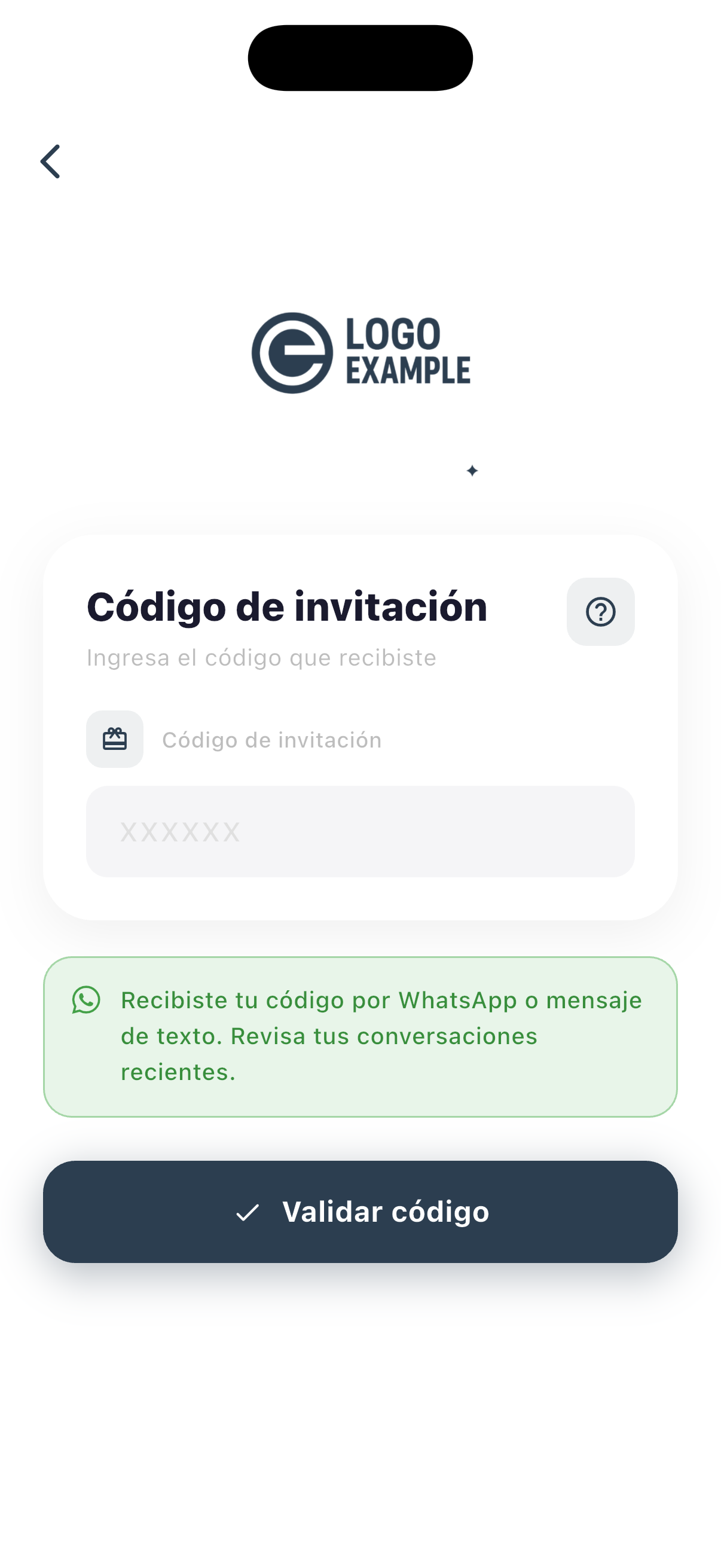Screen dimensions: 721x1568
Task: Click the Código de invitación heading
Action: coord(288,606)
